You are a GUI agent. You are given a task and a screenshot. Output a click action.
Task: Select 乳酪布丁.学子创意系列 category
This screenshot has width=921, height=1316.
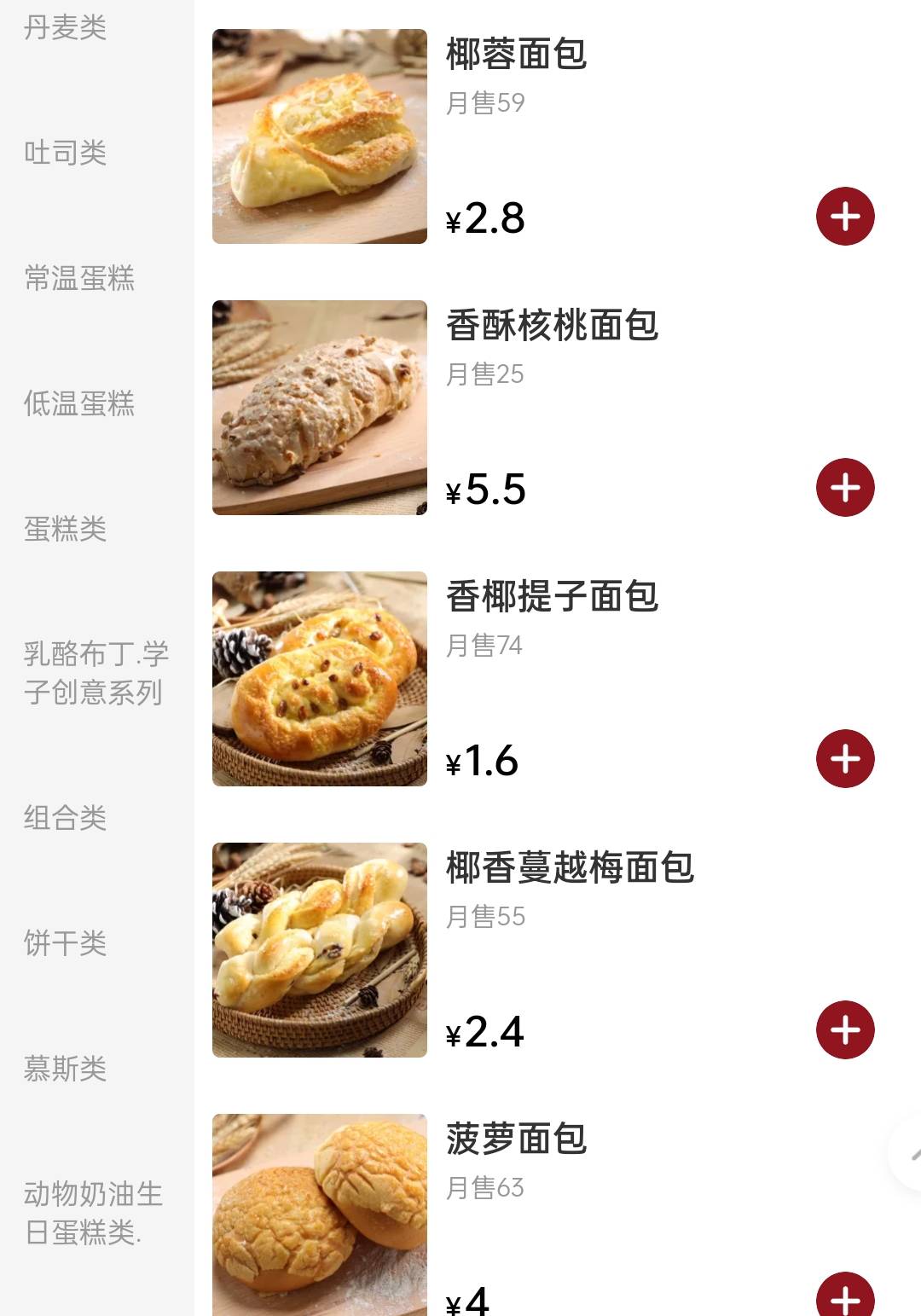[94, 675]
